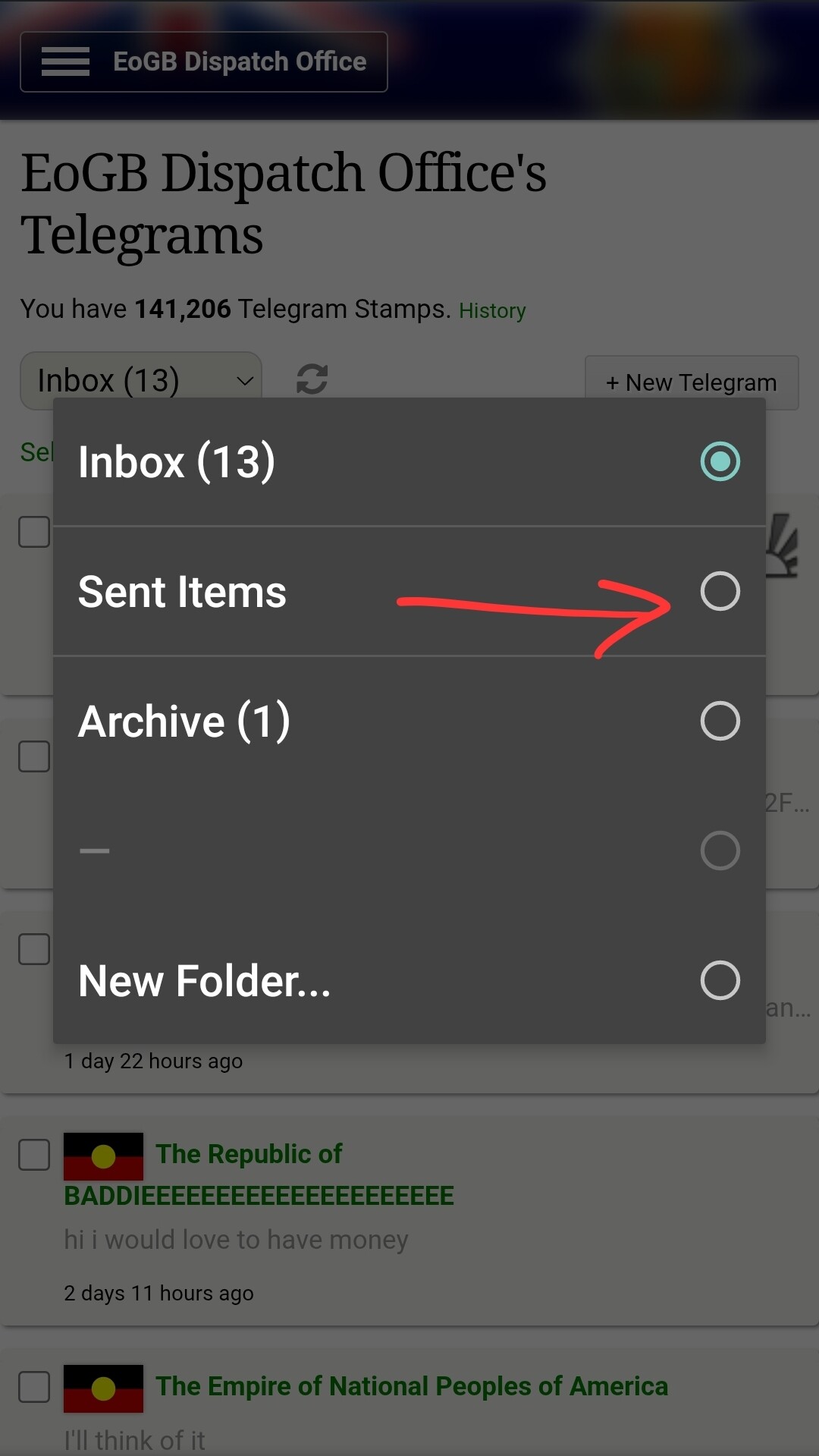The image size is (819, 1456).
Task: Tick the checkbox for National Peoples of America telegram
Action: (34, 1386)
